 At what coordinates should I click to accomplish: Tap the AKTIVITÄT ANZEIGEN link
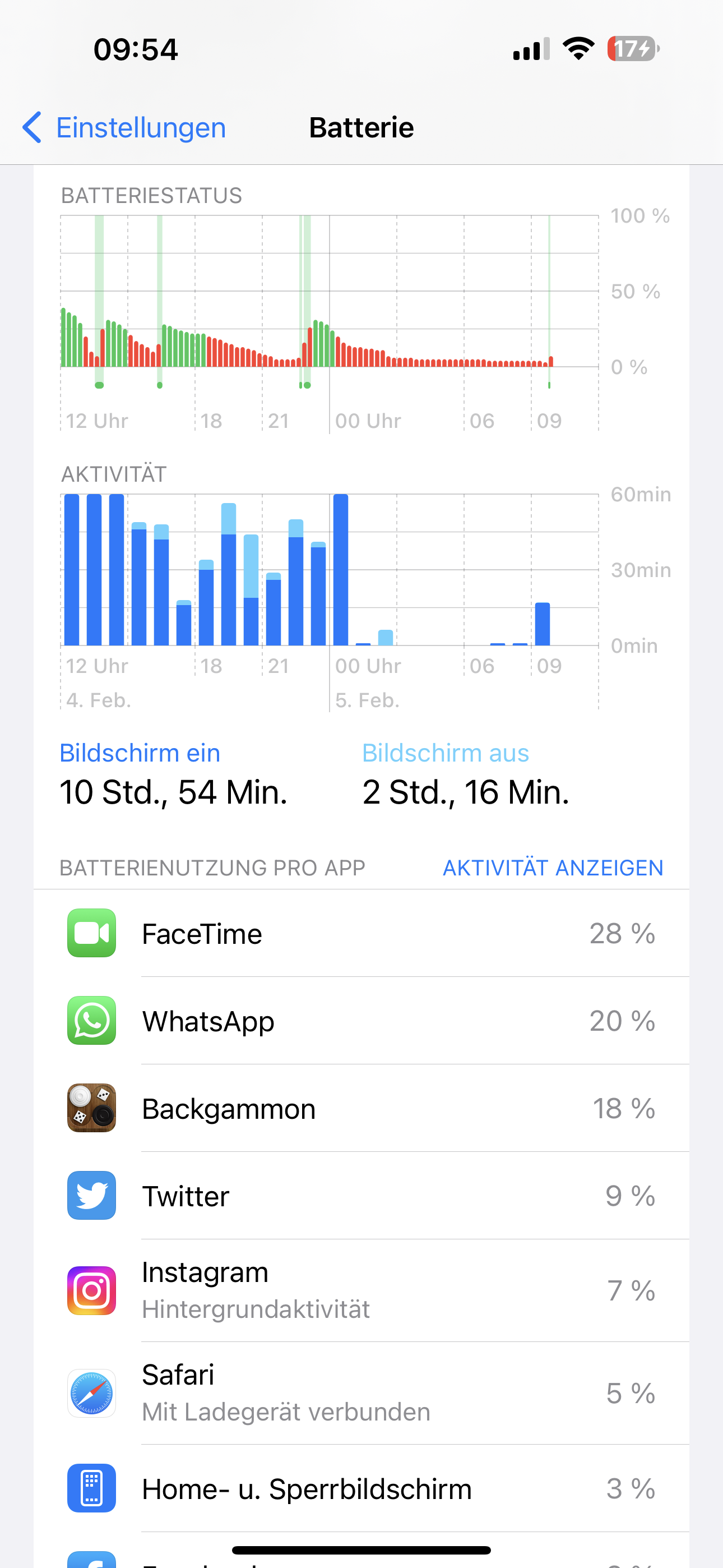pos(553,868)
